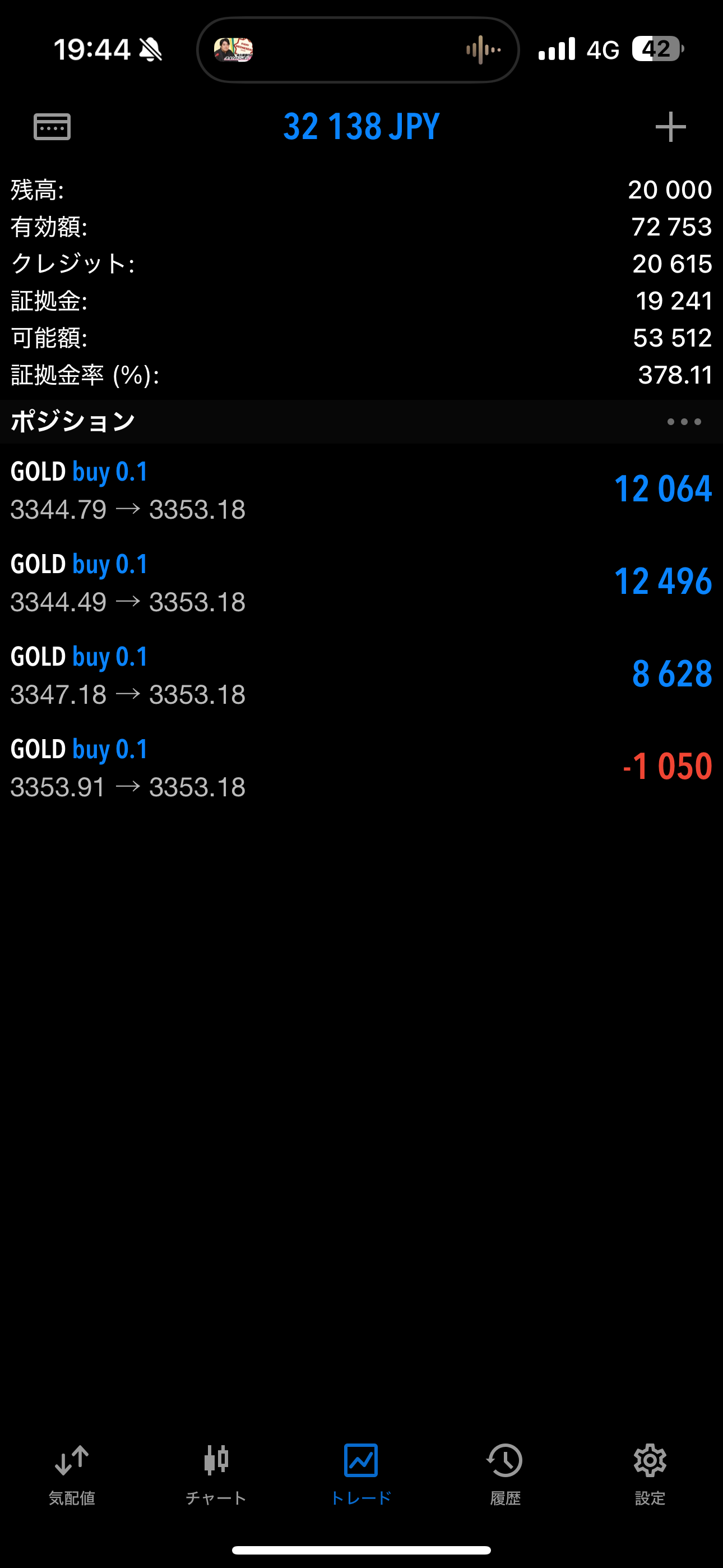Select GOLD position with profit 12 496
The width and height of the screenshot is (723, 1568).
(361, 583)
